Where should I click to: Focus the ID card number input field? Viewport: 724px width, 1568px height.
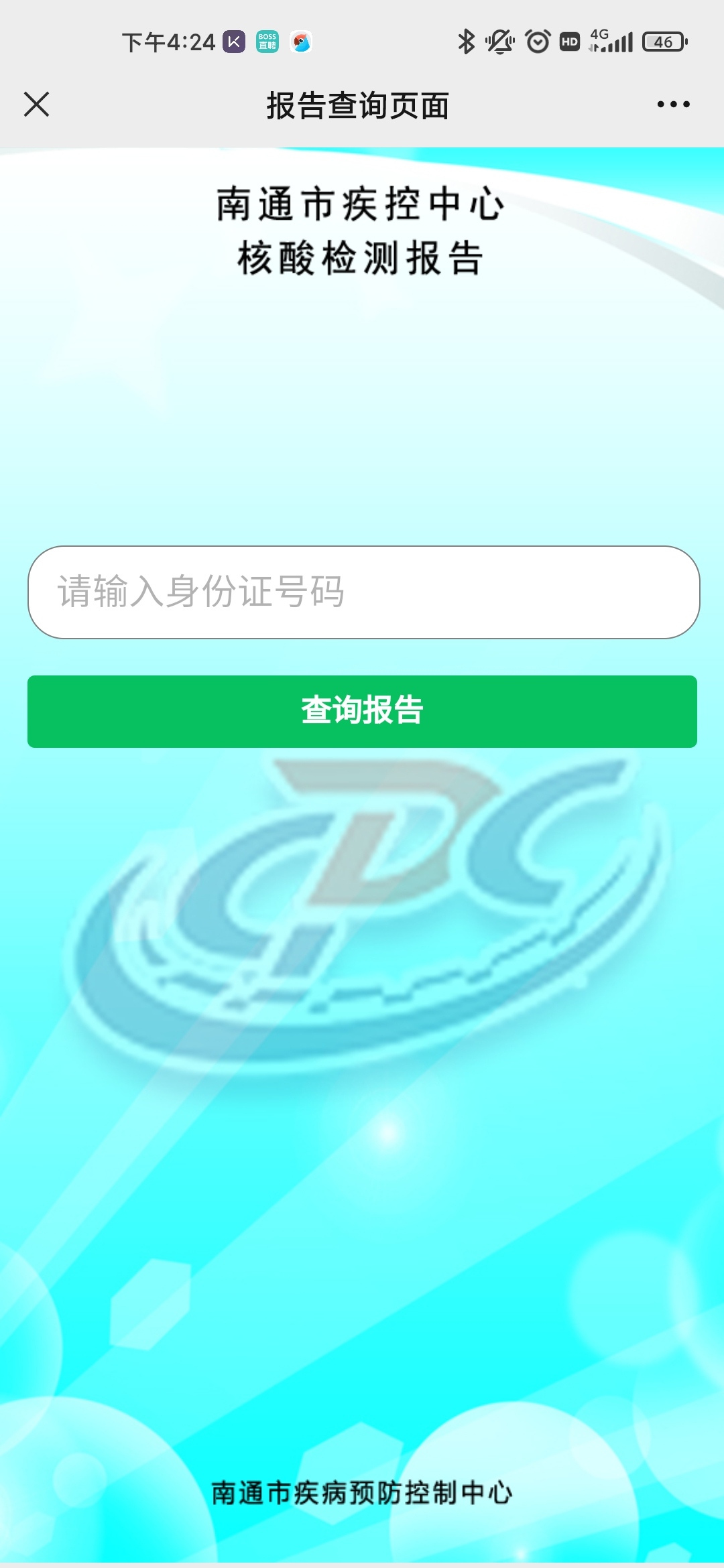pos(363,592)
